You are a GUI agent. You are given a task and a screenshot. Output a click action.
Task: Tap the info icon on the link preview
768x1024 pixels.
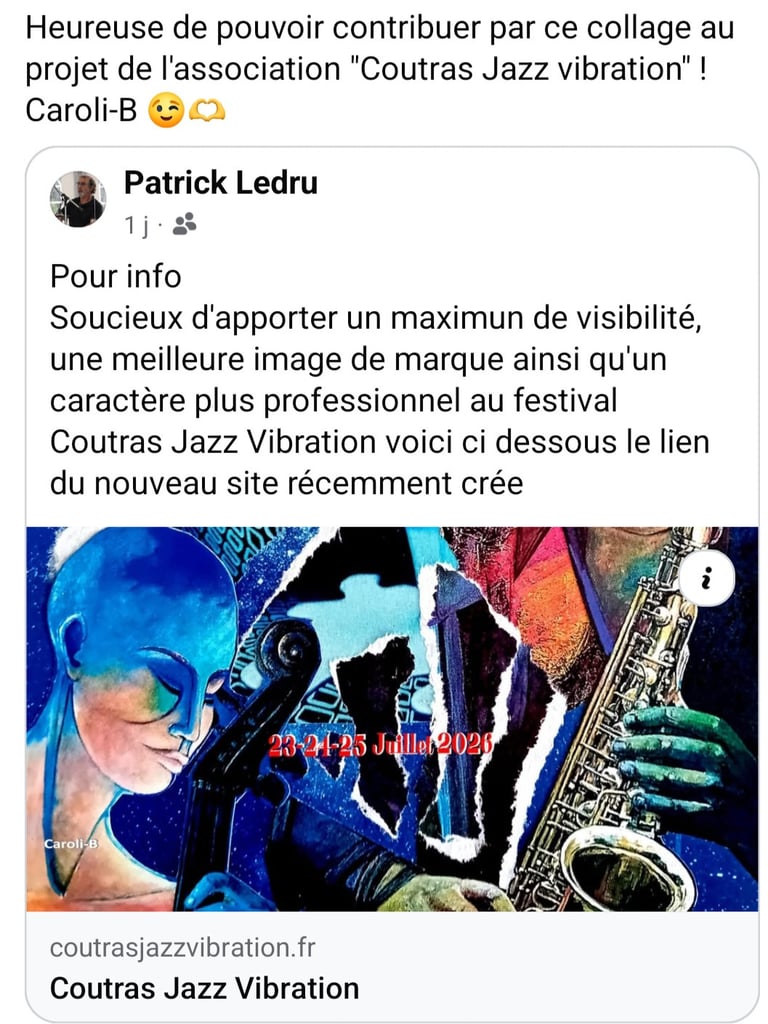706,578
